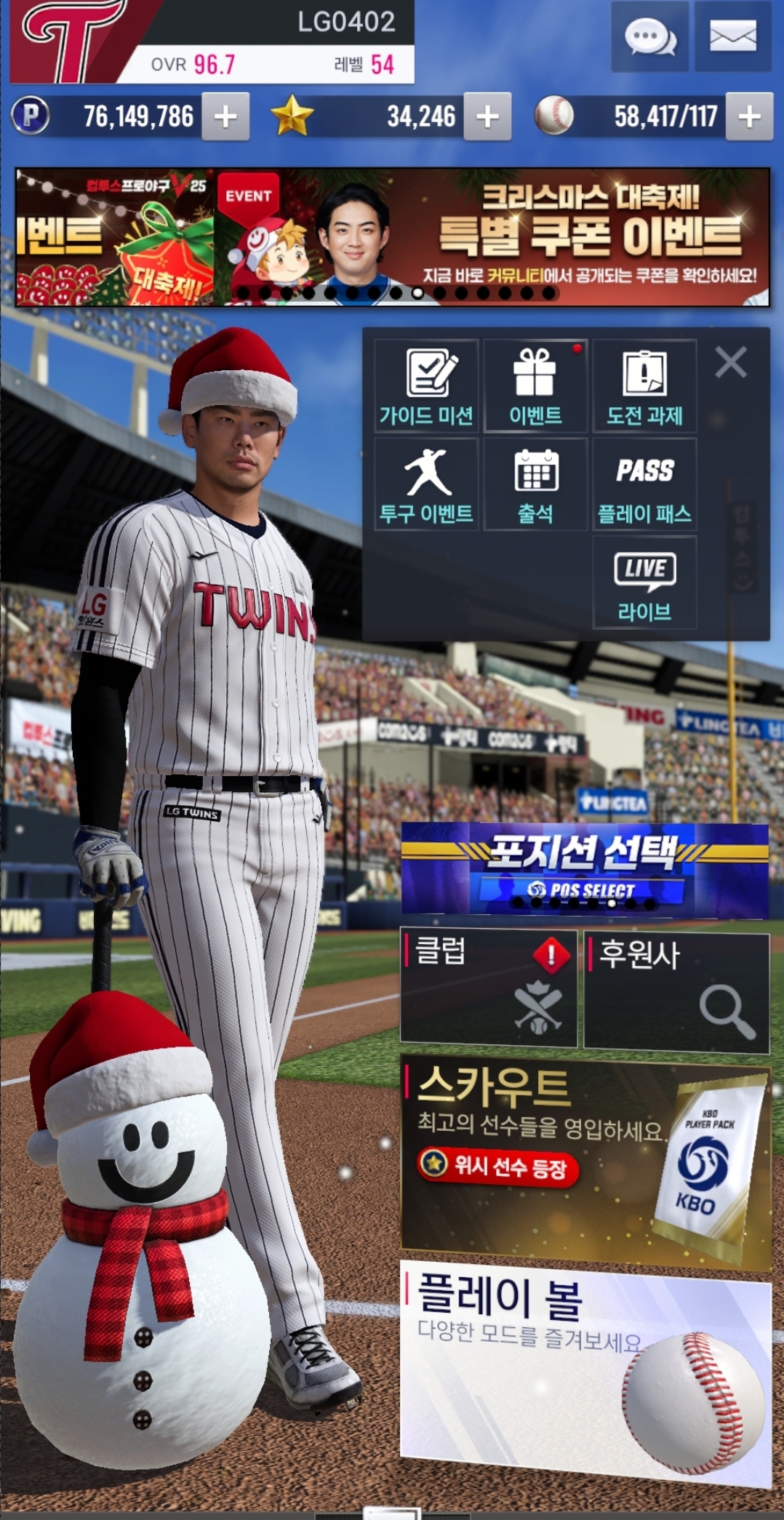Open 라이브 live menu

tap(644, 583)
